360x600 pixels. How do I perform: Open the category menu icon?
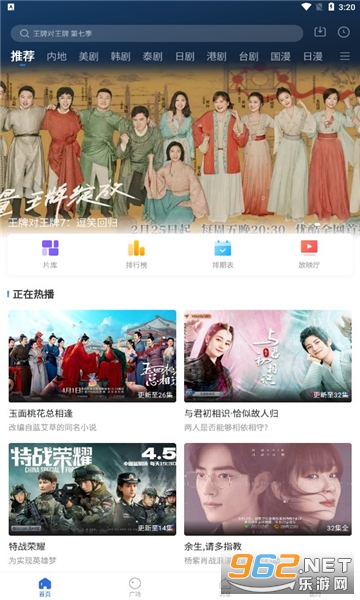pos(345,56)
